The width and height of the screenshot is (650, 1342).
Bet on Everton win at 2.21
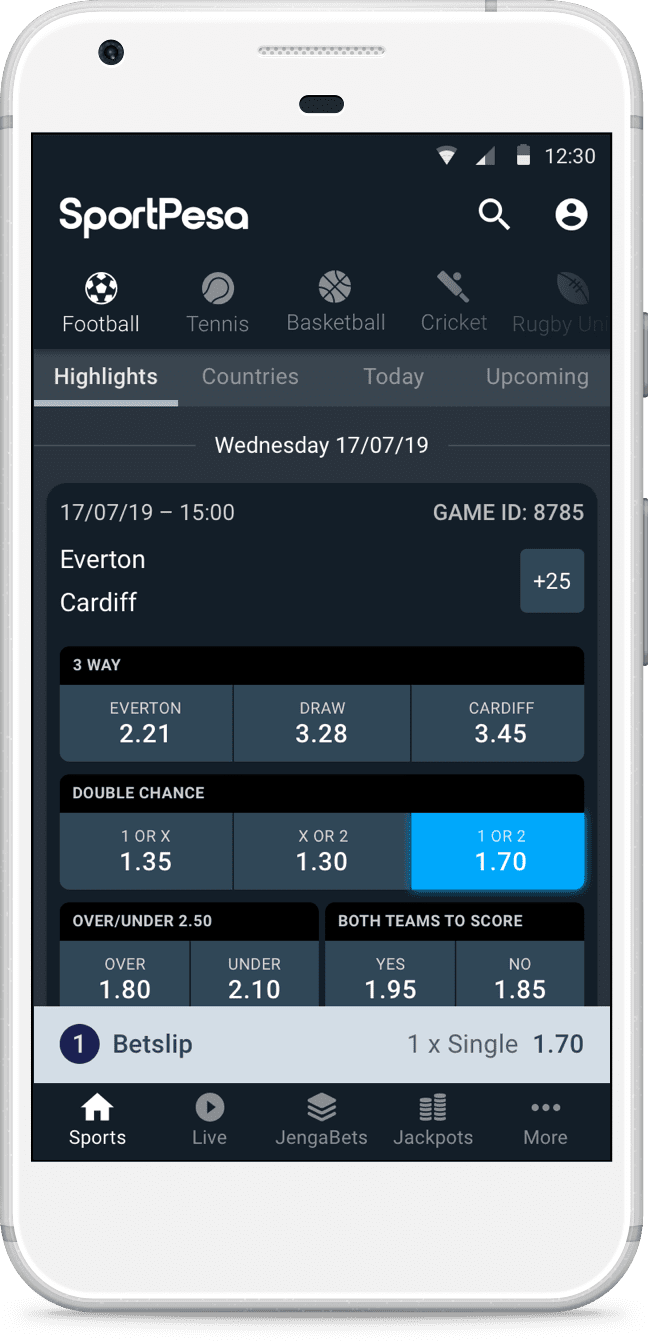coord(146,723)
